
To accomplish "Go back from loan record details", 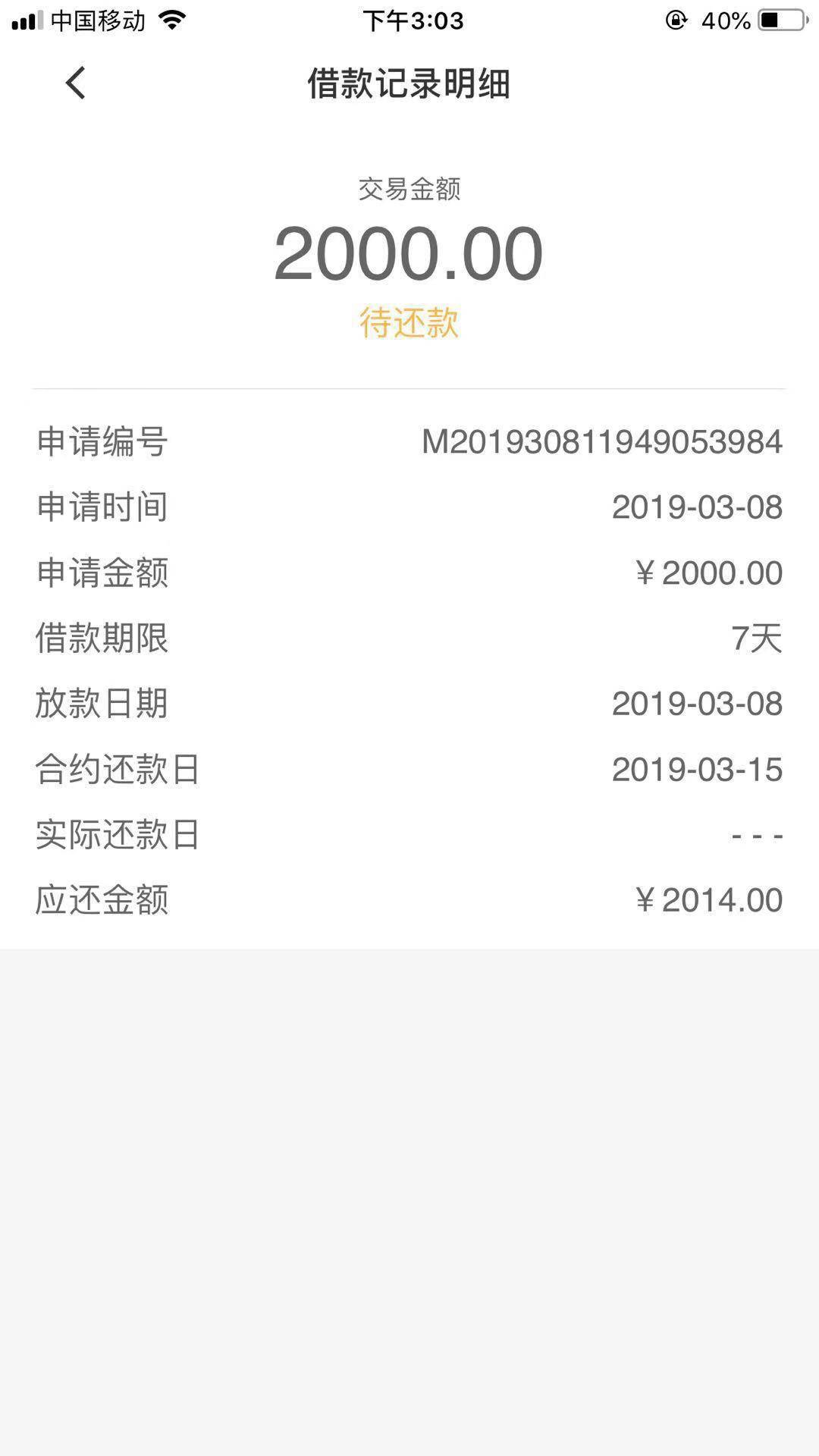I will pos(75,83).
